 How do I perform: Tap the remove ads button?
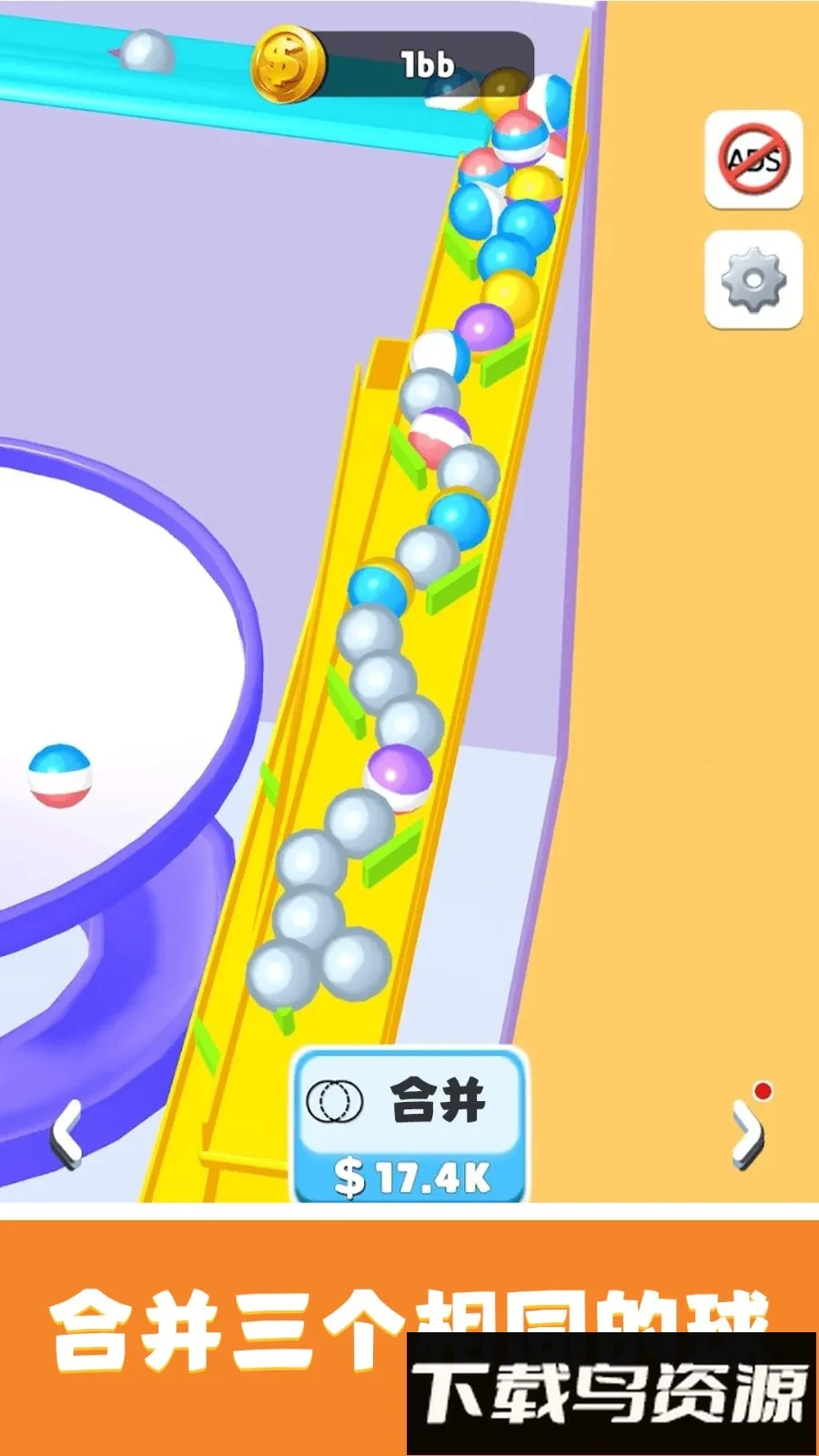coord(753,160)
